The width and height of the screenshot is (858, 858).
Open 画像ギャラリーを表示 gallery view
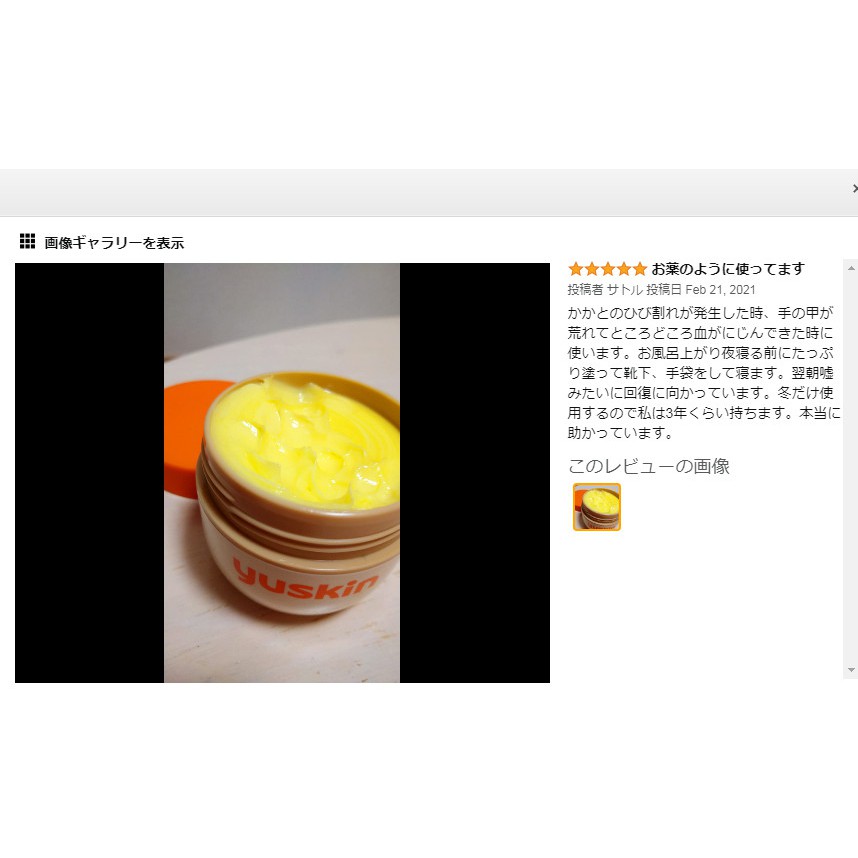coord(102,243)
